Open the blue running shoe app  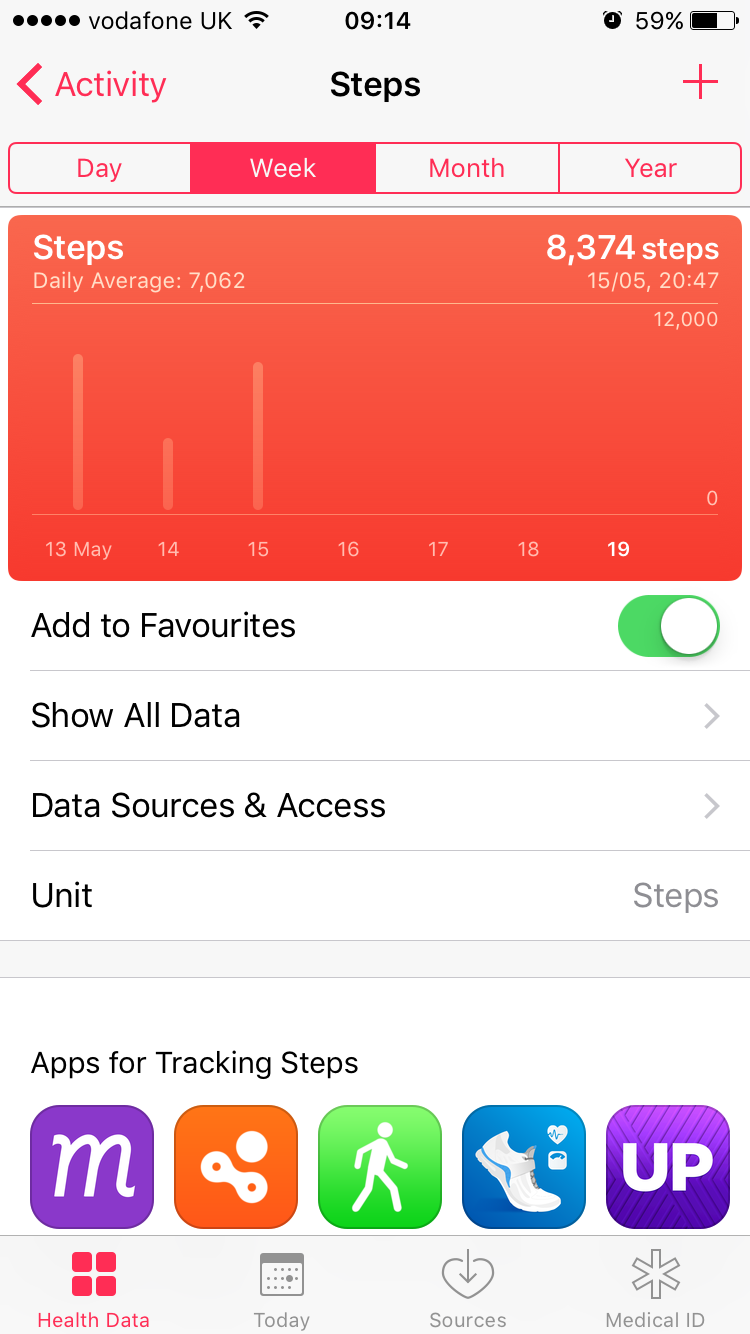point(524,1166)
